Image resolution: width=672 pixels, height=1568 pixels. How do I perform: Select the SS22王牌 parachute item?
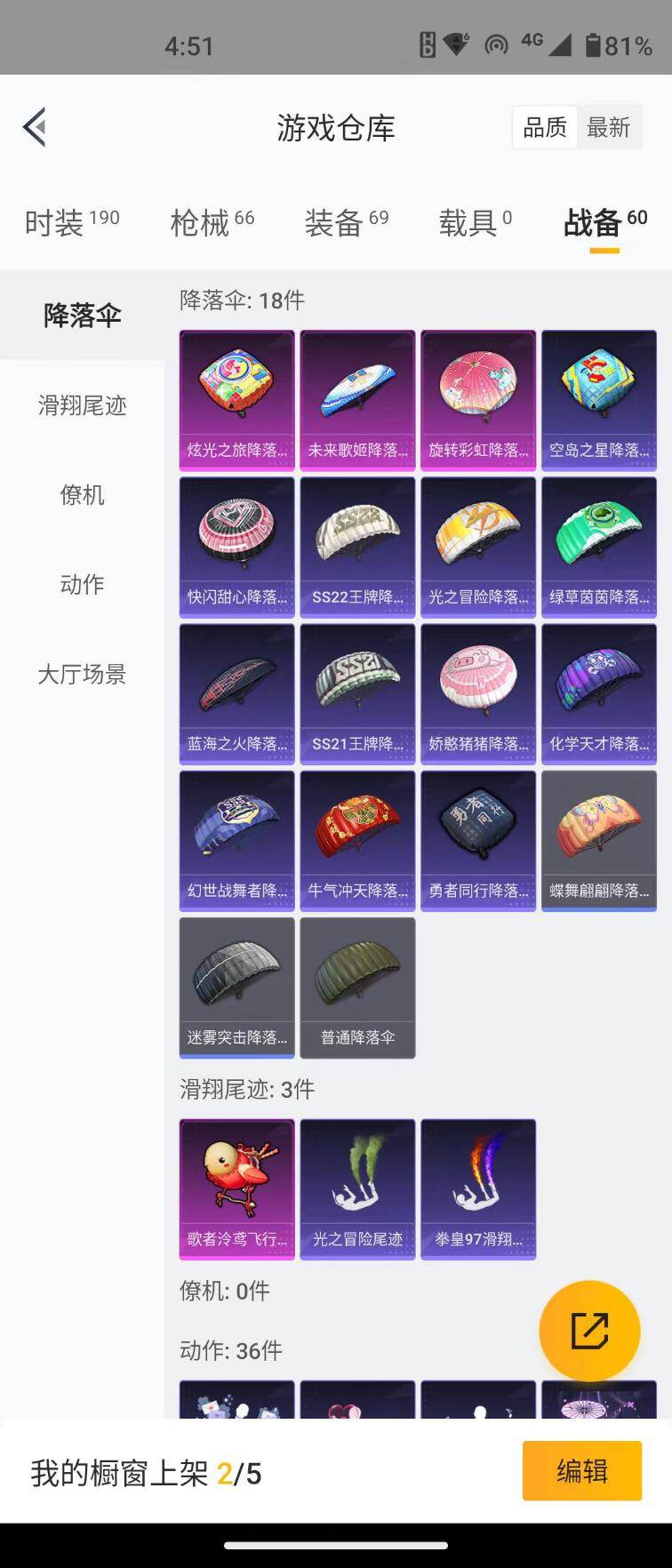coord(357,546)
